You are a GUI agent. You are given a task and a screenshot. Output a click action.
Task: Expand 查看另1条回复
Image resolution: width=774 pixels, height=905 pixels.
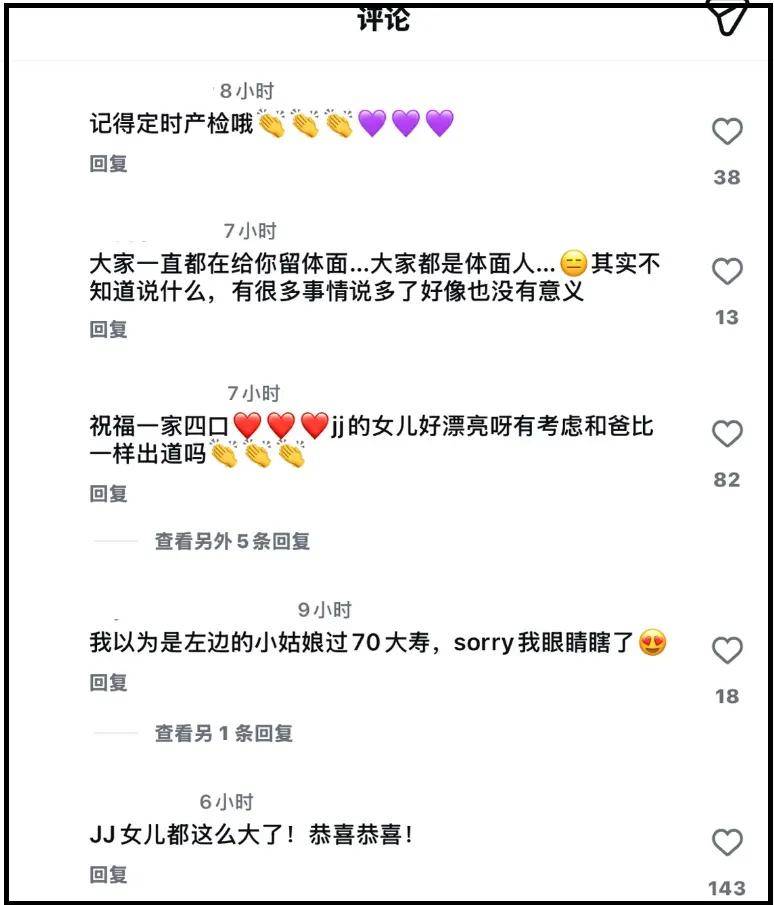223,733
